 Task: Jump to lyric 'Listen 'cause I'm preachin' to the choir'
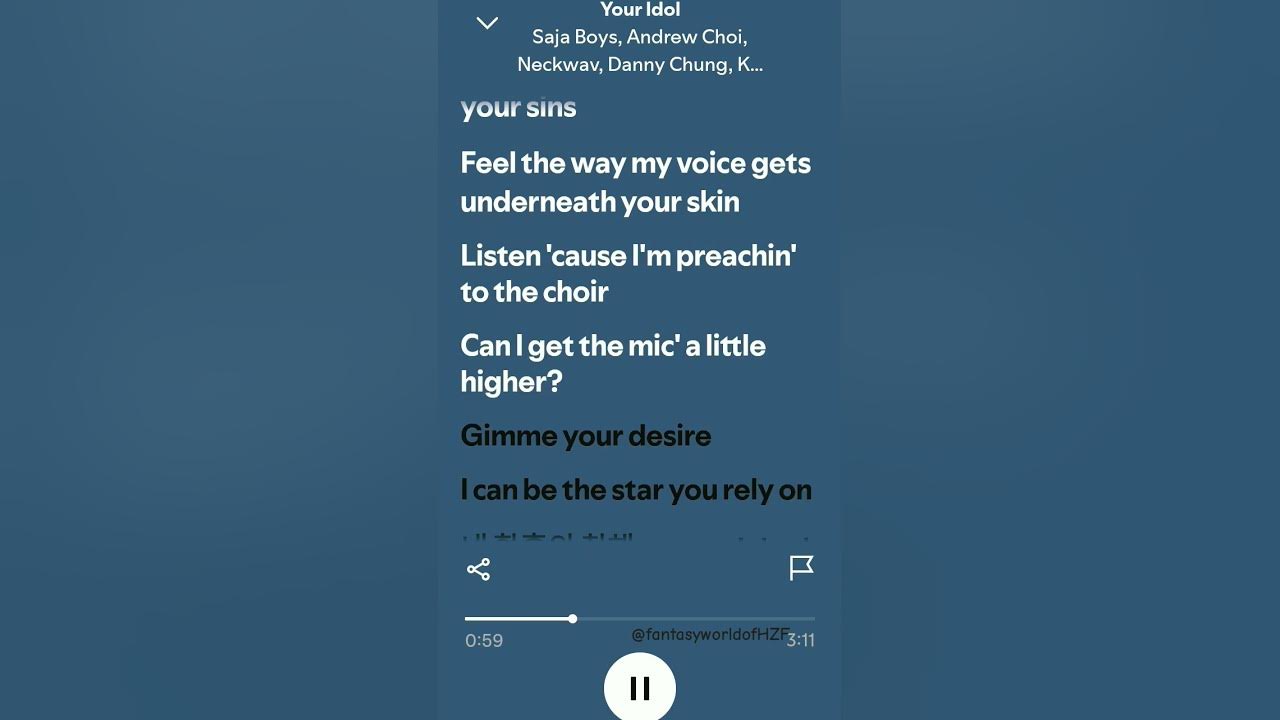point(628,273)
